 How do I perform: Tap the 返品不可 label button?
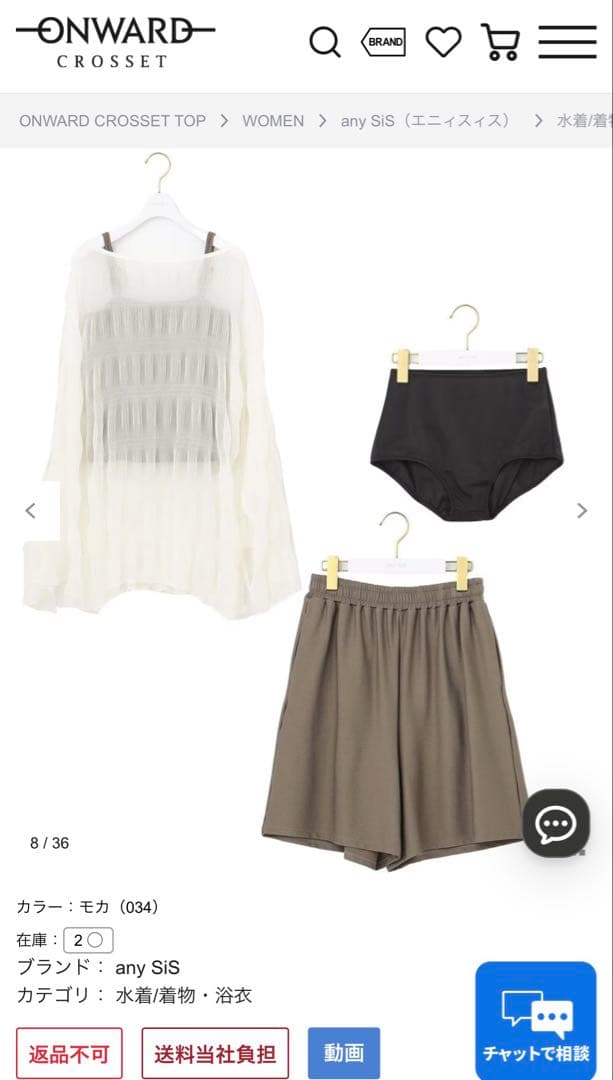click(69, 1053)
